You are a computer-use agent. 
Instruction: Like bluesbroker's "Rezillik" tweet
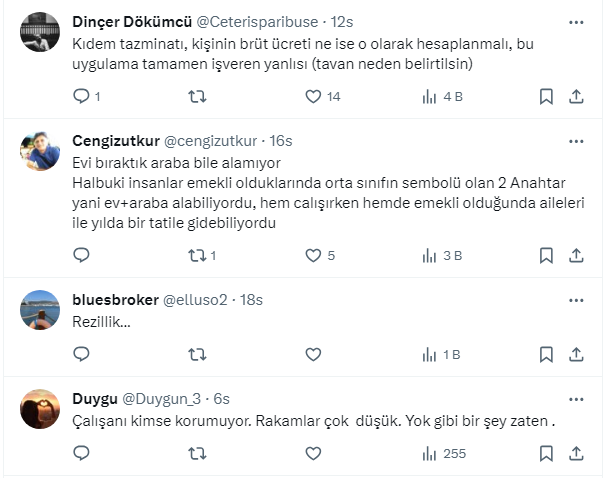[312, 353]
